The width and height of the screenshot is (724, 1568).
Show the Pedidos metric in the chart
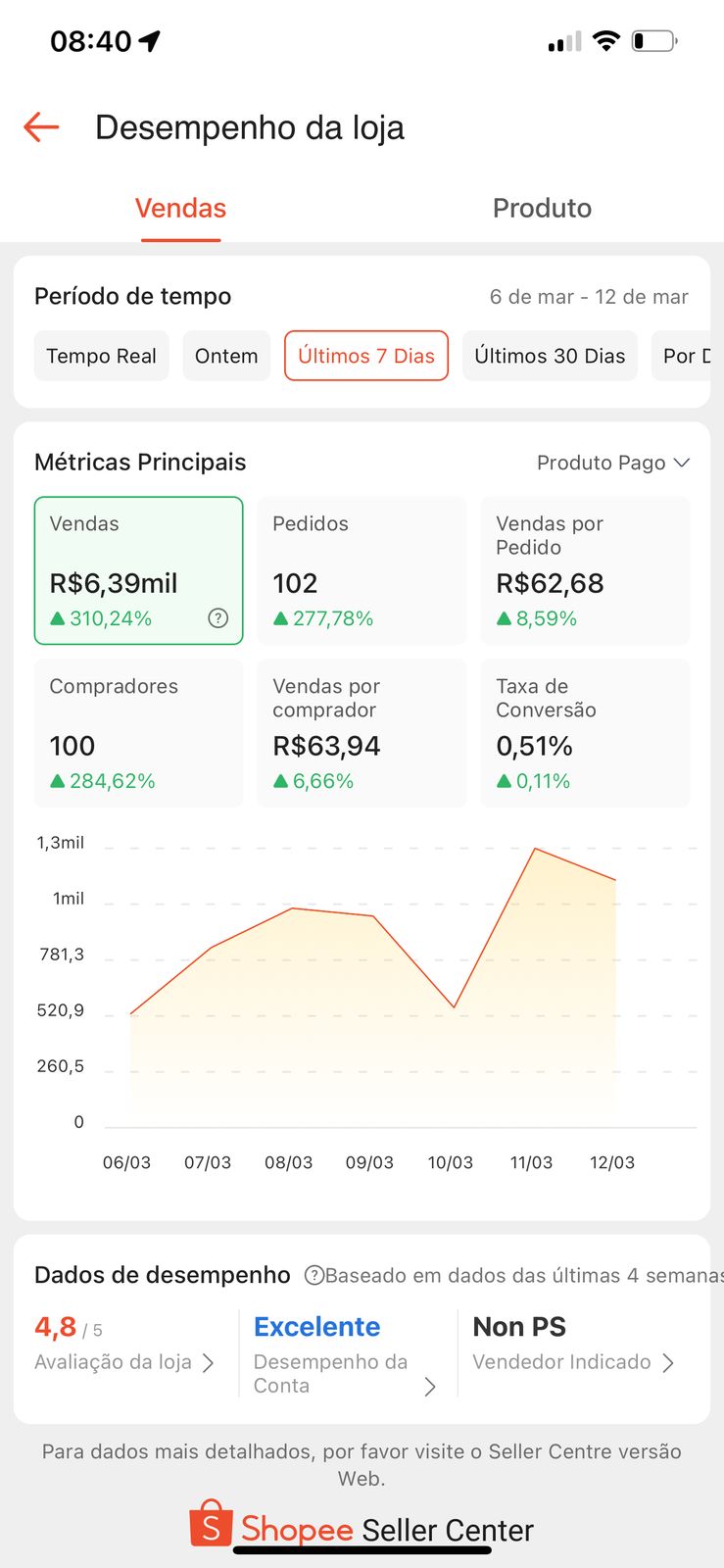point(361,569)
